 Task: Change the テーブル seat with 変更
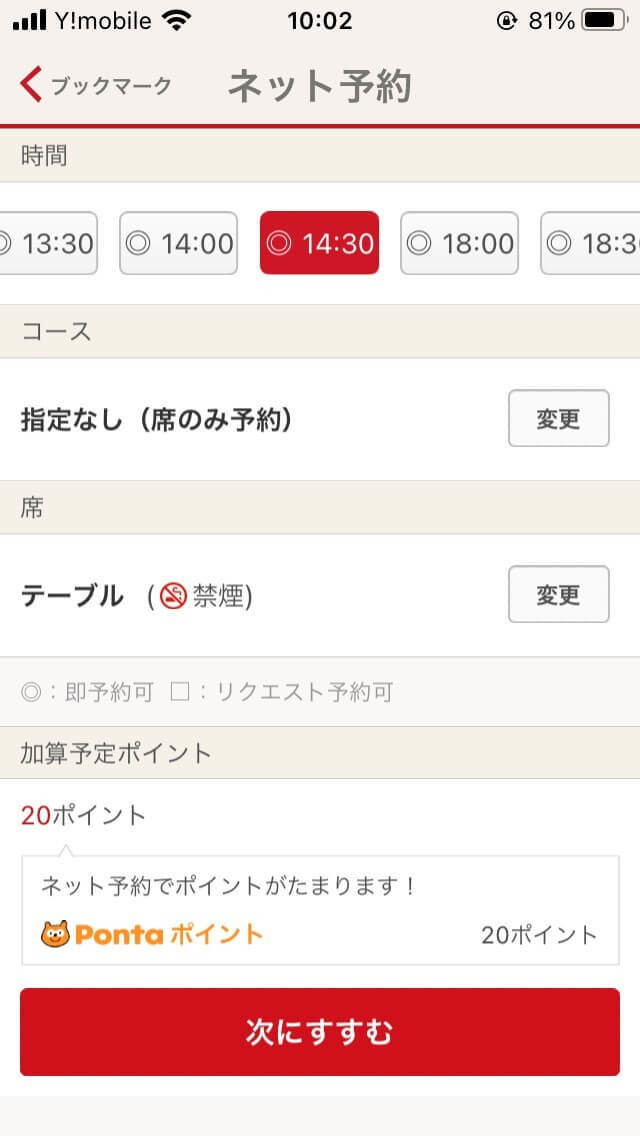coord(558,594)
